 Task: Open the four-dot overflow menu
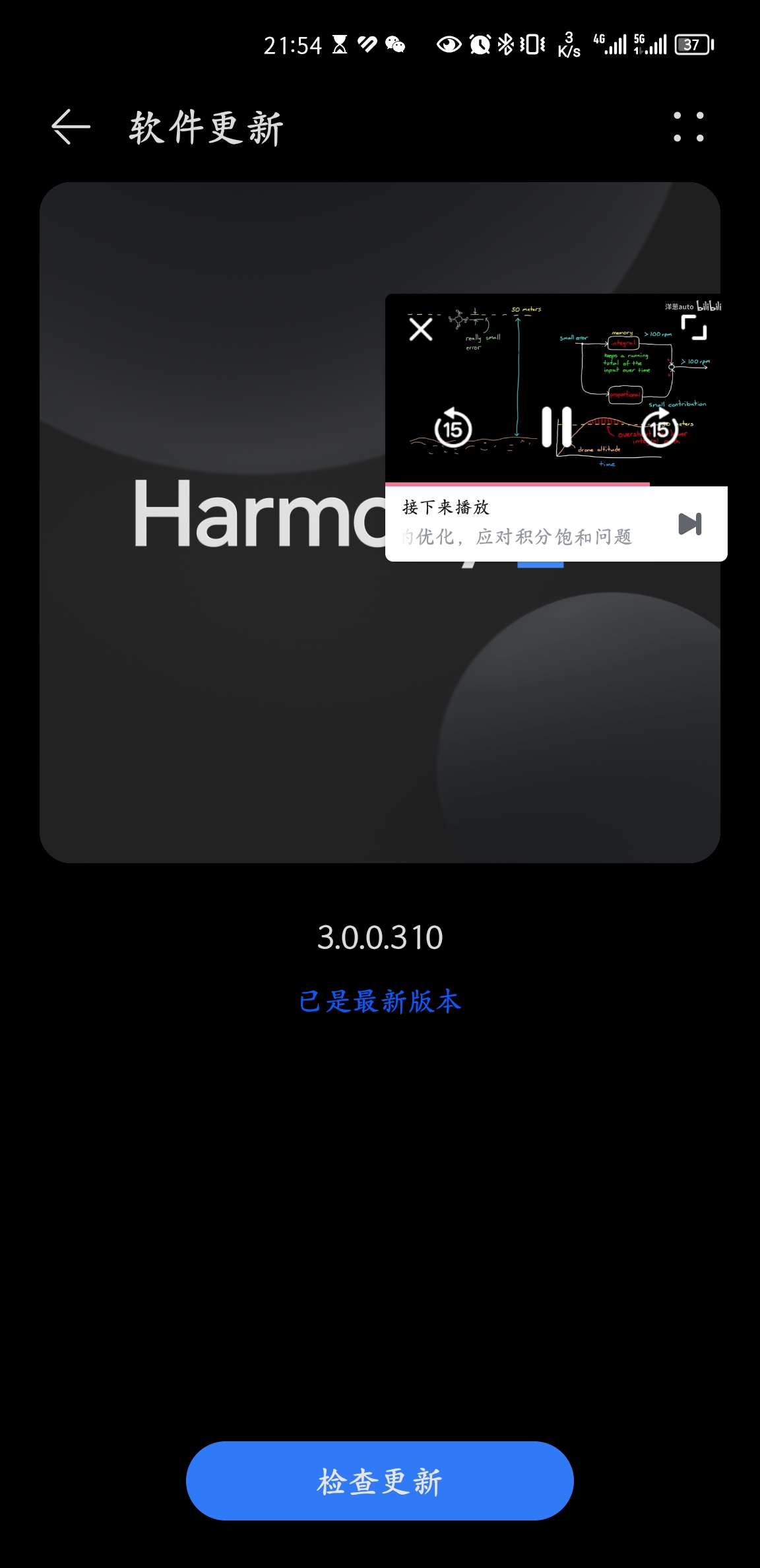click(x=688, y=127)
